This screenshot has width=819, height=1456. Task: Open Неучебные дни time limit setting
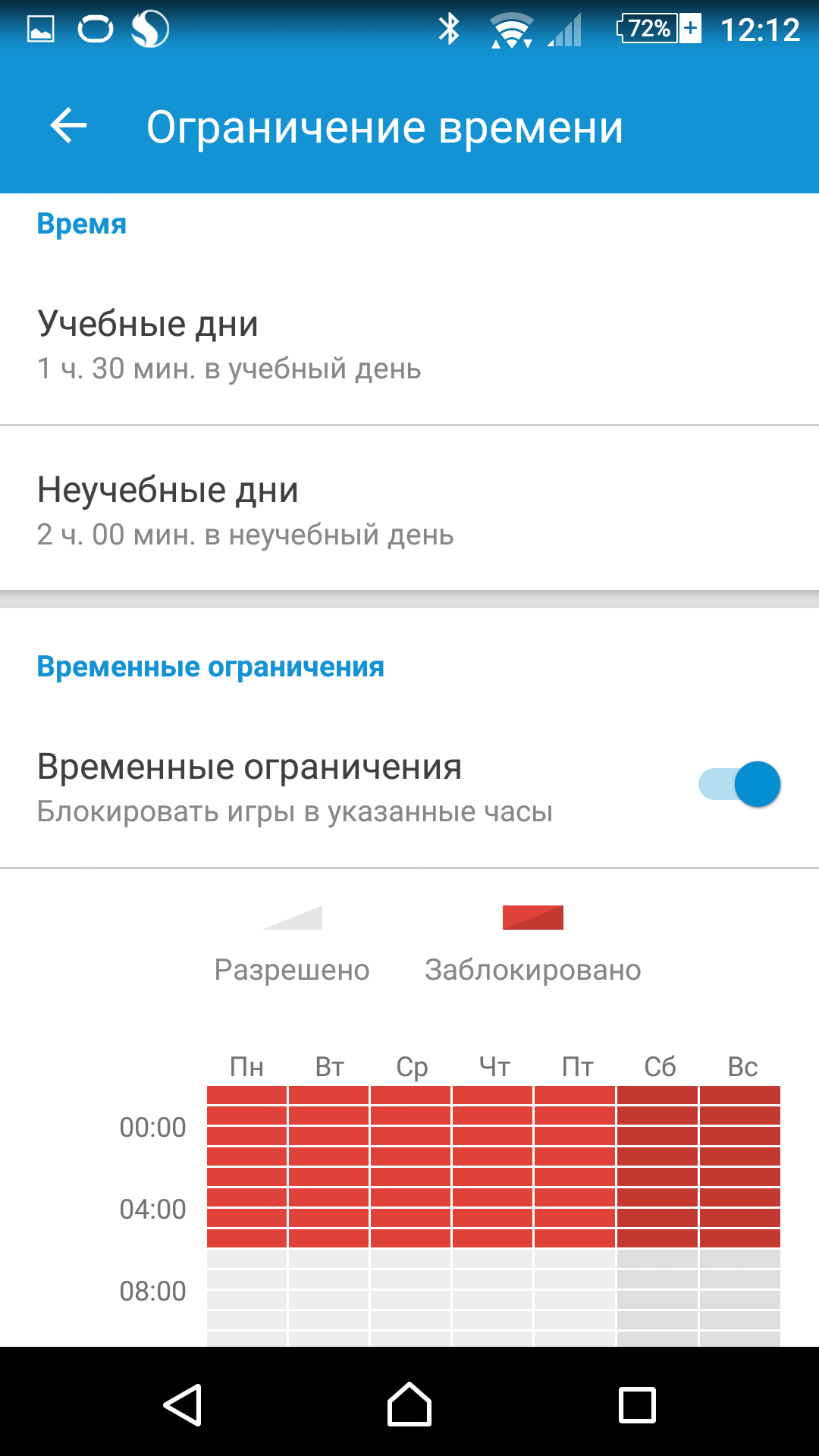coord(409,510)
